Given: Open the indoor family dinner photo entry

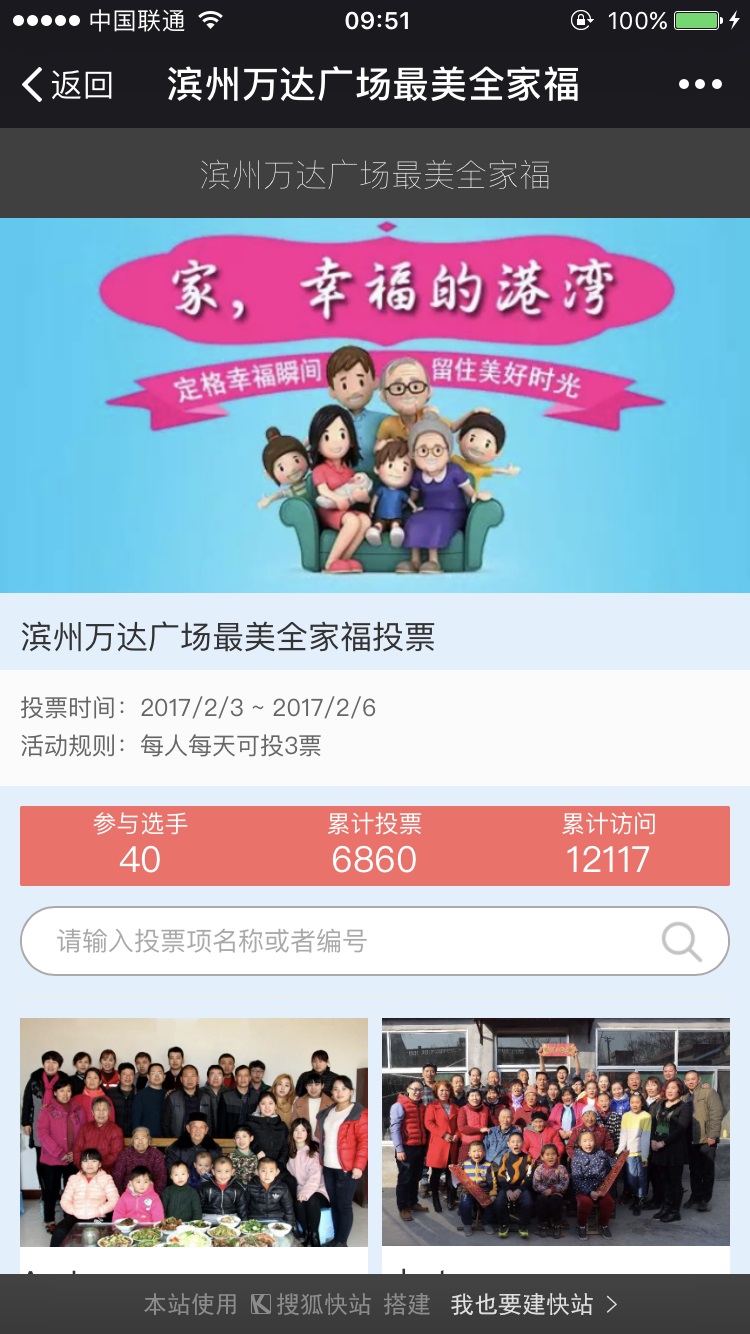Looking at the screenshot, I should tap(194, 1131).
